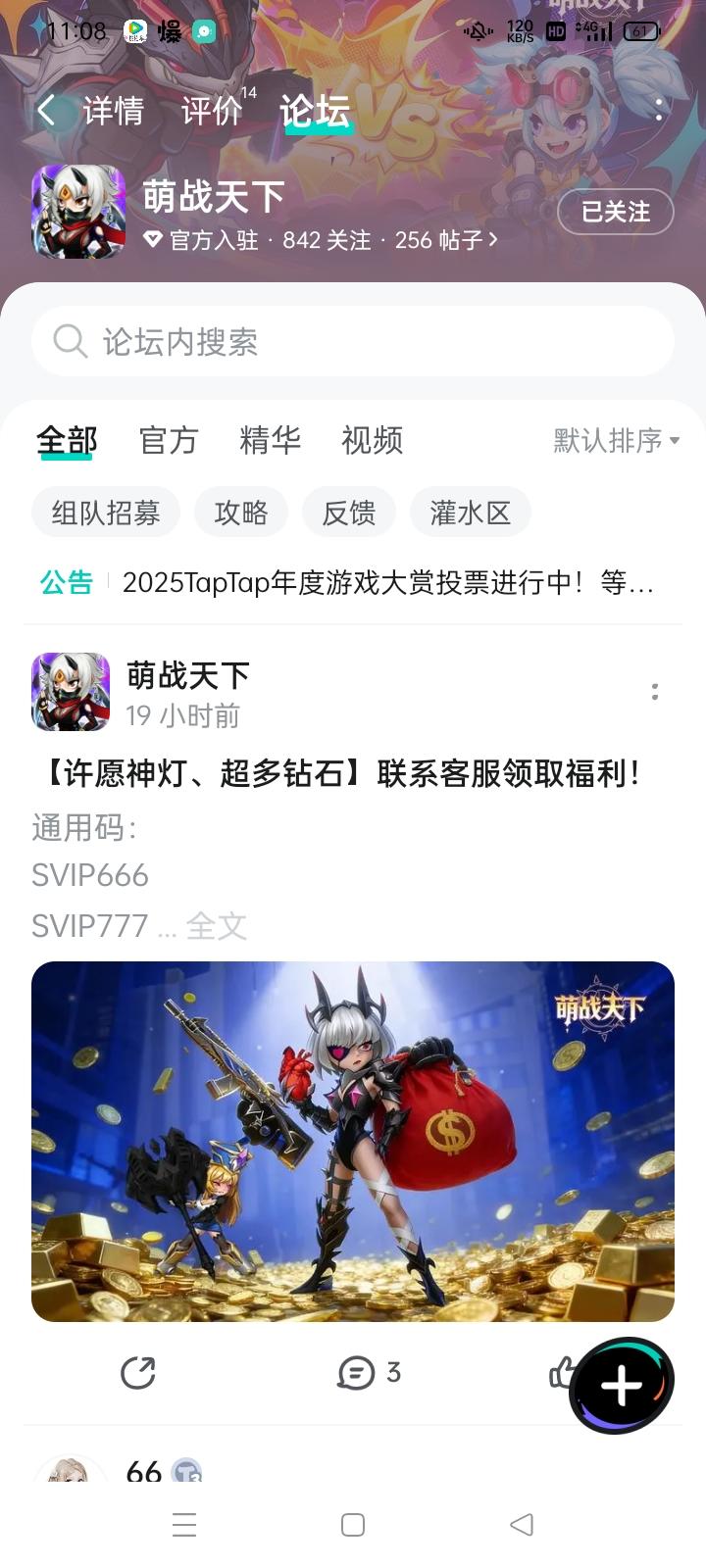The width and height of the screenshot is (706, 1568).
Task: Select the 精华 filter tab
Action: tap(270, 440)
